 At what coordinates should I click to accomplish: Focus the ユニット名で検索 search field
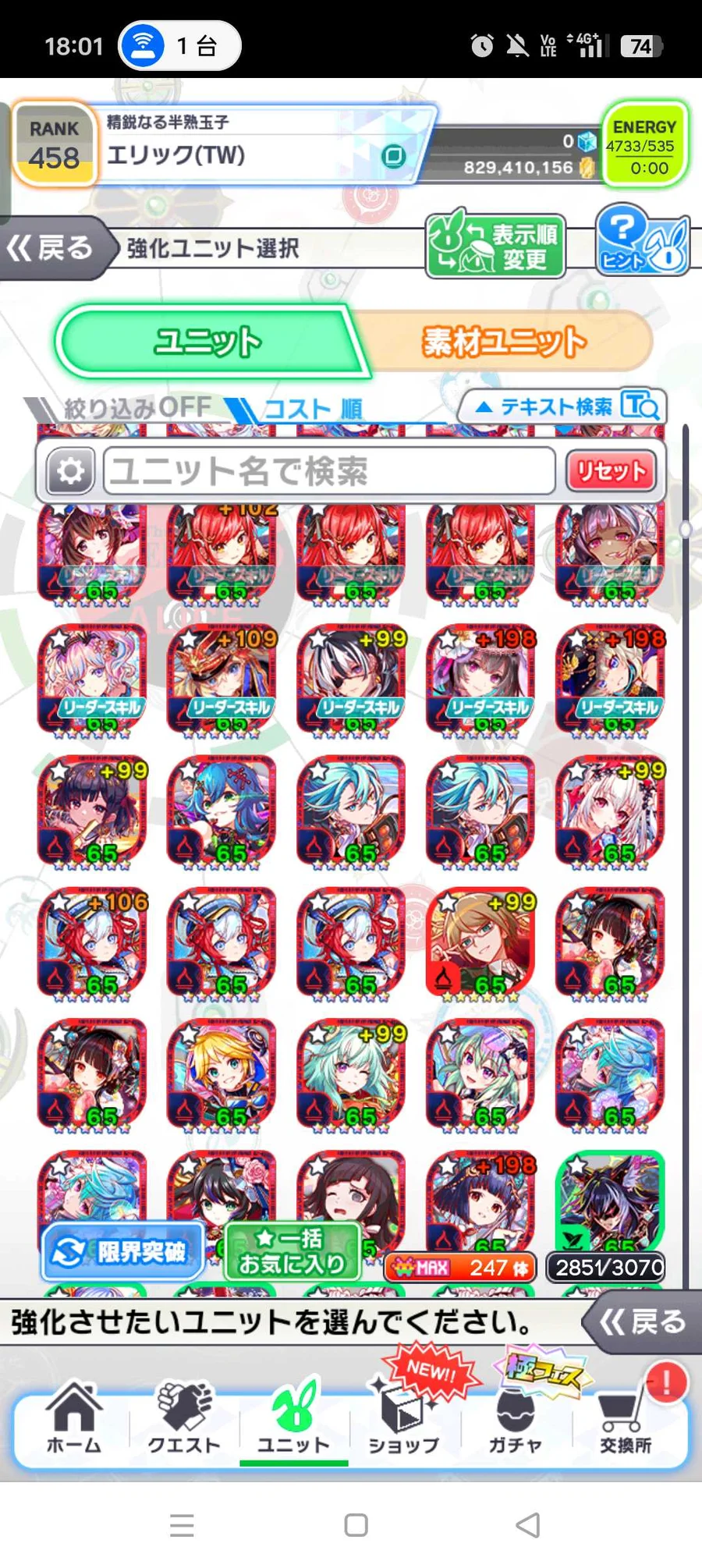[328, 471]
